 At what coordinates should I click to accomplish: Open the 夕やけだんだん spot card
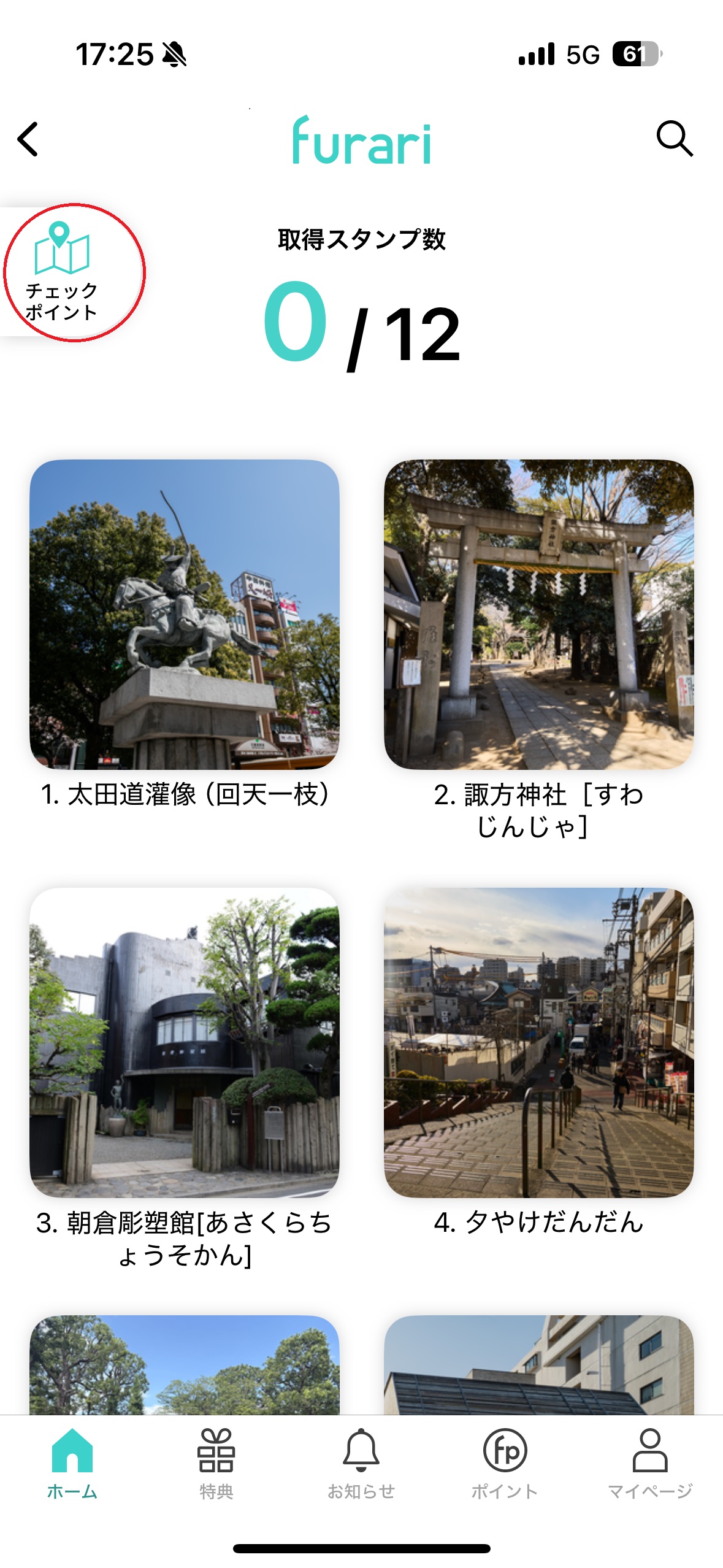tap(538, 1042)
